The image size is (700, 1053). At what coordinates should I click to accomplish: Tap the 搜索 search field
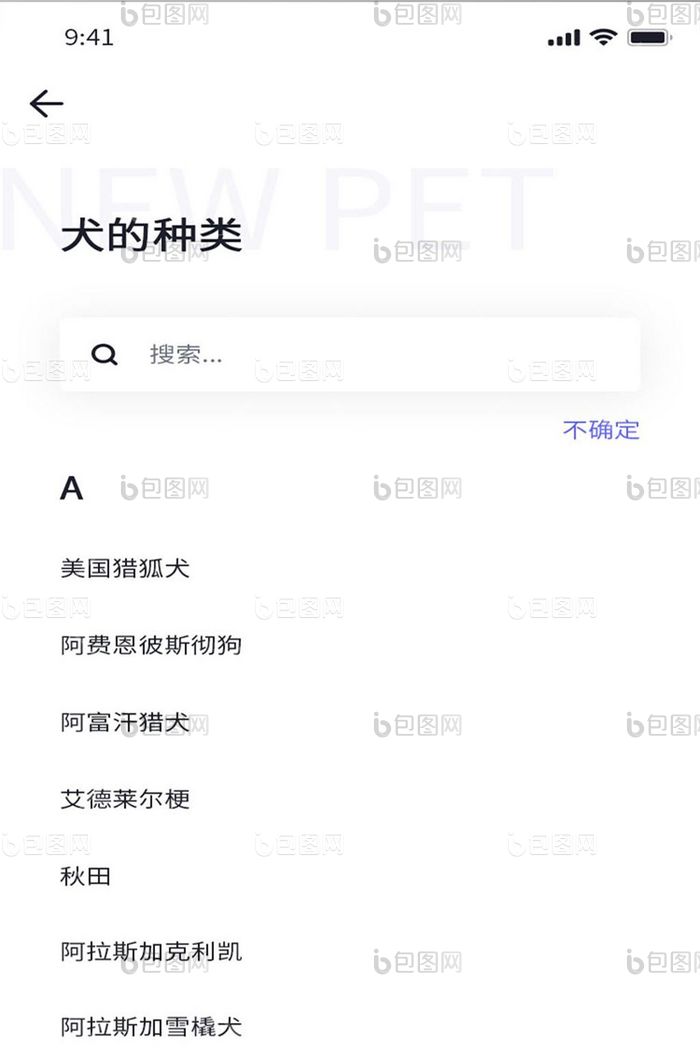click(350, 354)
